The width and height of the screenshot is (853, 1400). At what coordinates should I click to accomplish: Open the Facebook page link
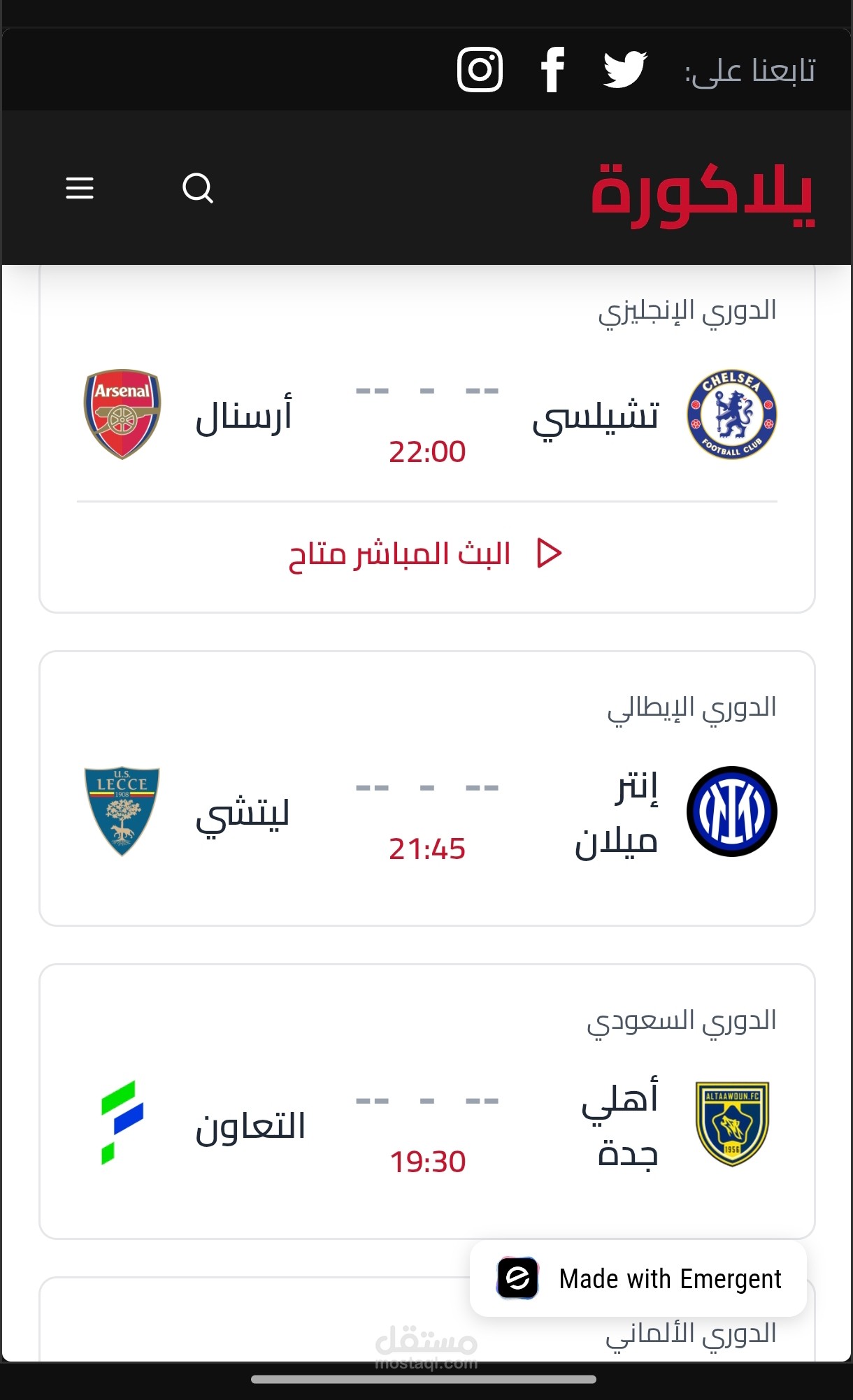[x=552, y=69]
